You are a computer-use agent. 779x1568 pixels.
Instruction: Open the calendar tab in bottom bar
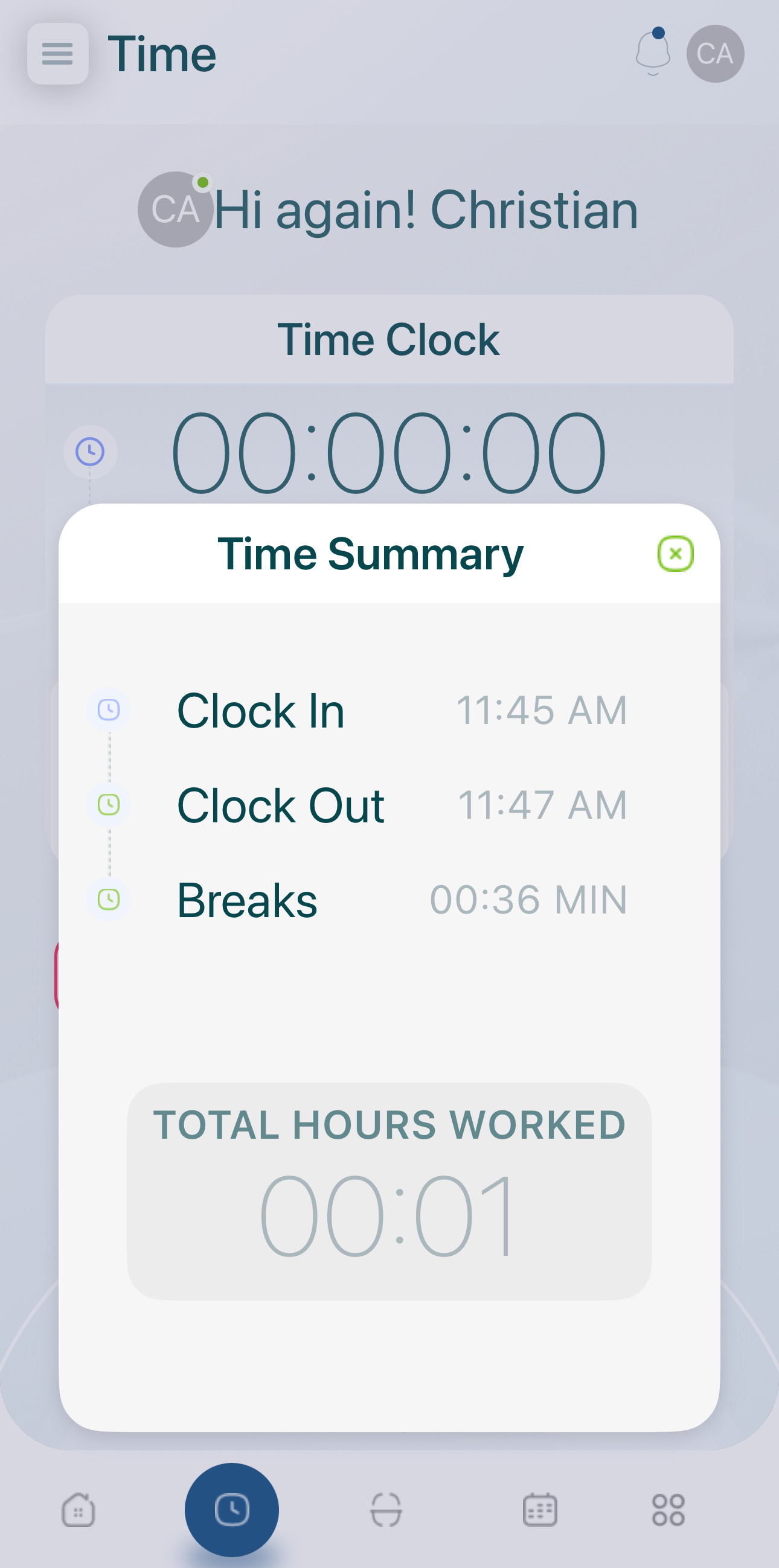540,1509
